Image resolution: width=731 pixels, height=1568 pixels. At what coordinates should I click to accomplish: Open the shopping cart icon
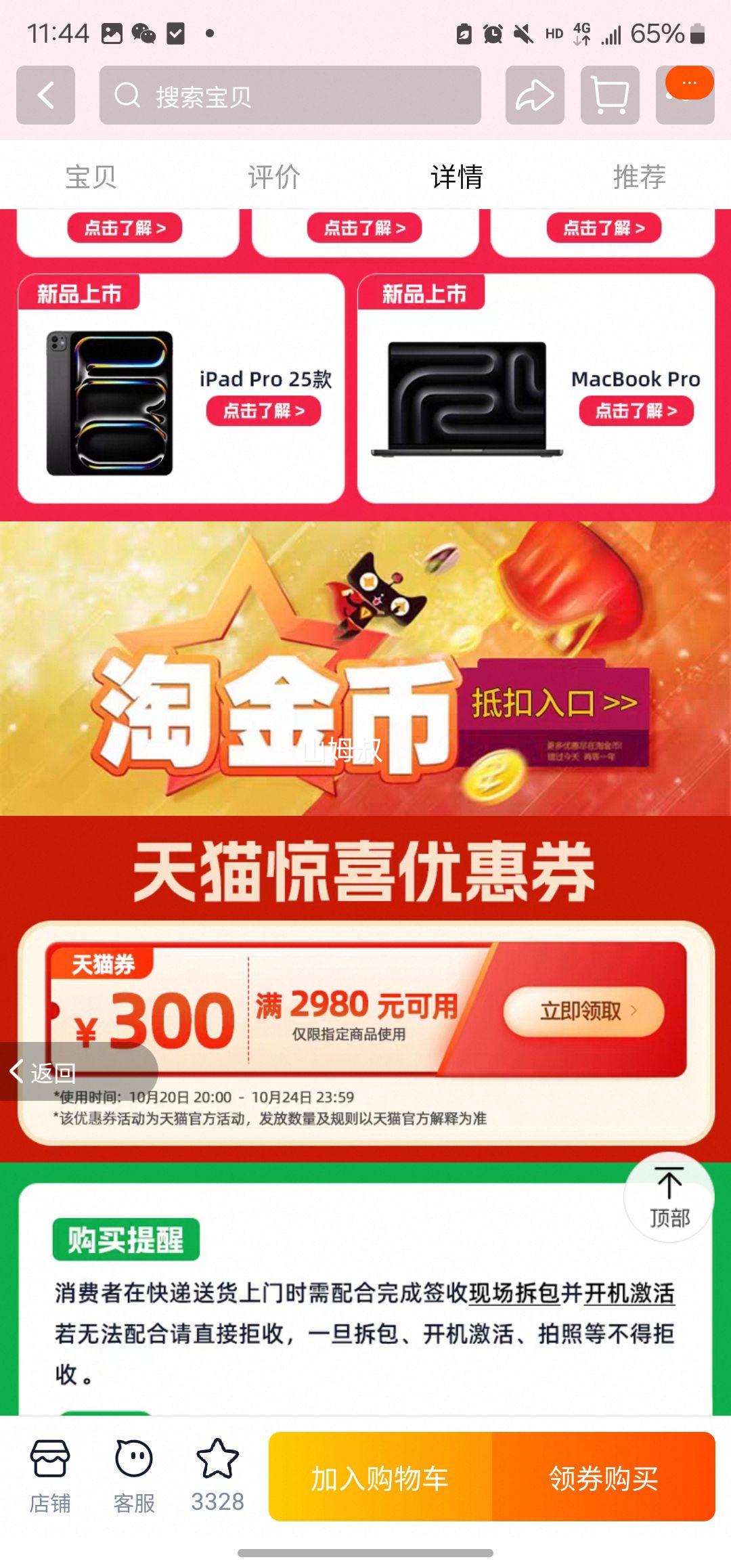point(610,95)
